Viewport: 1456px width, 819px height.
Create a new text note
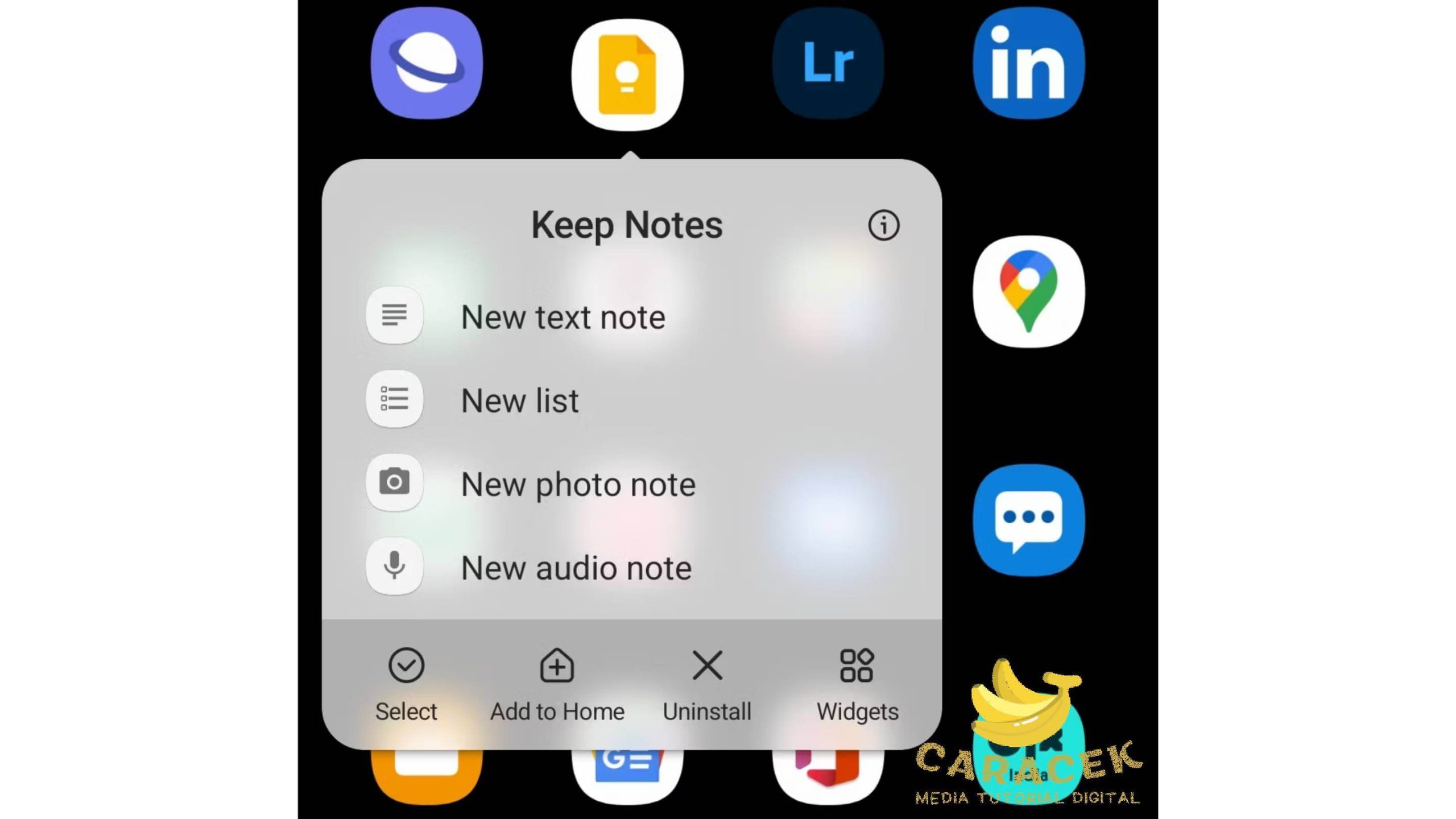562,316
